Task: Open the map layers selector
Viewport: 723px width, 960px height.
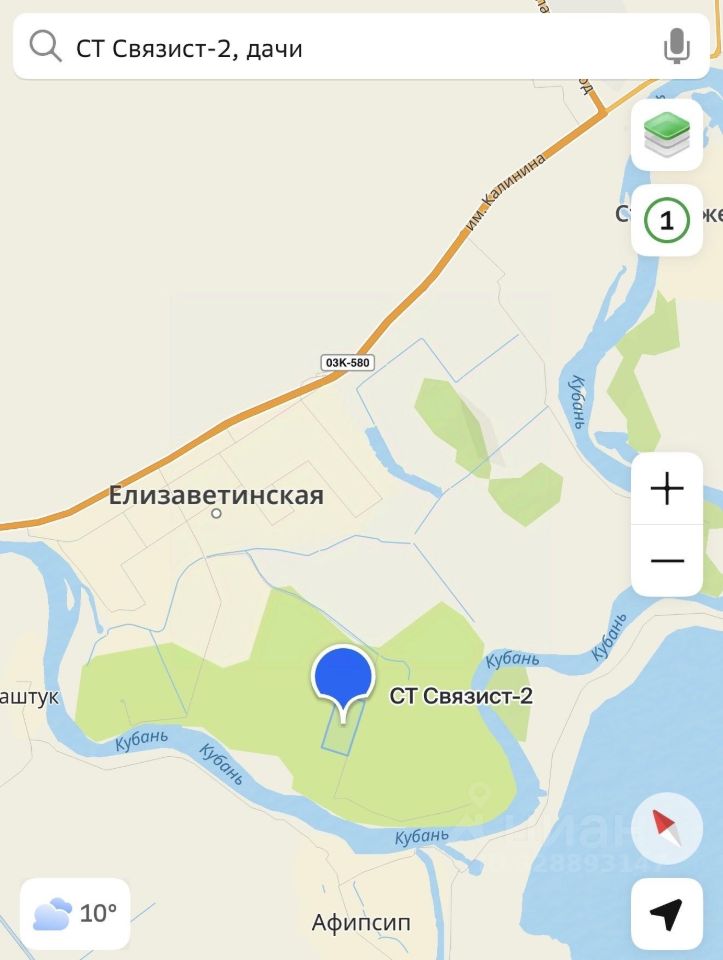Action: [x=667, y=135]
